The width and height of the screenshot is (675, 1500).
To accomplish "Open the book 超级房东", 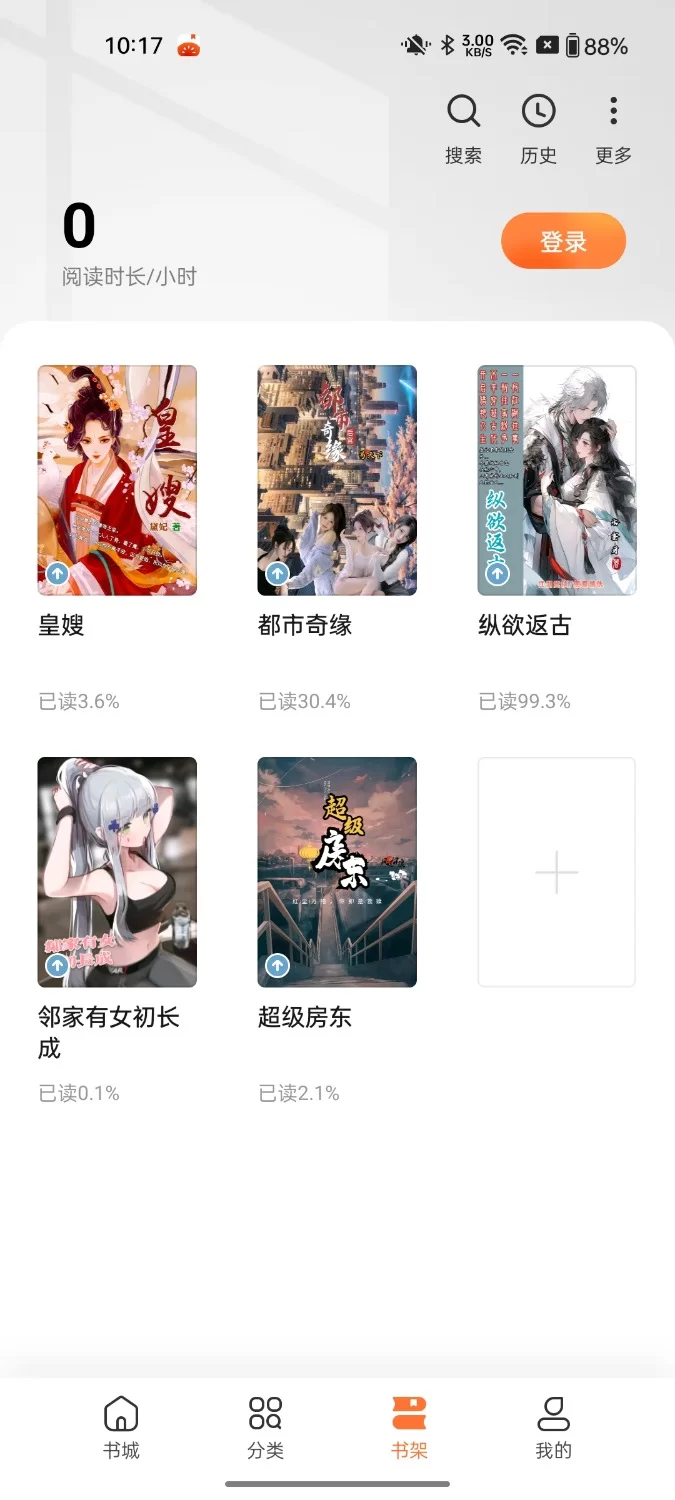I will [337, 872].
